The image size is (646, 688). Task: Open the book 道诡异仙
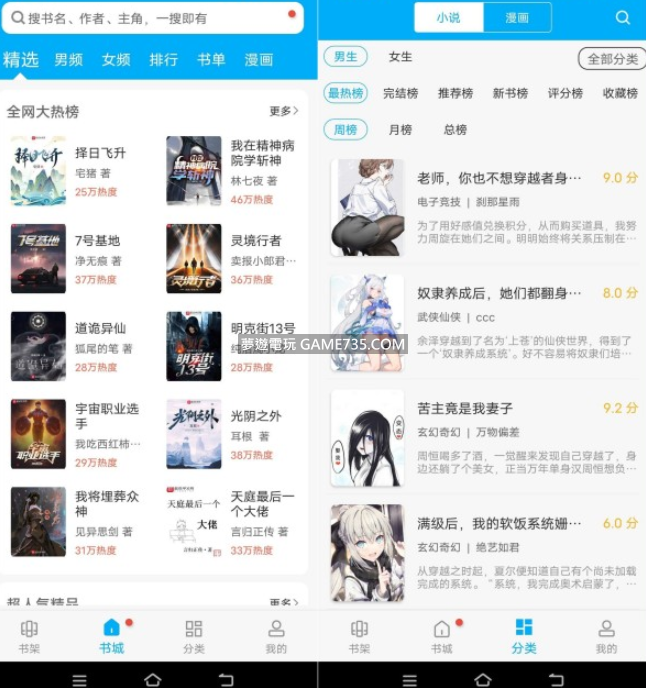tap(100, 328)
